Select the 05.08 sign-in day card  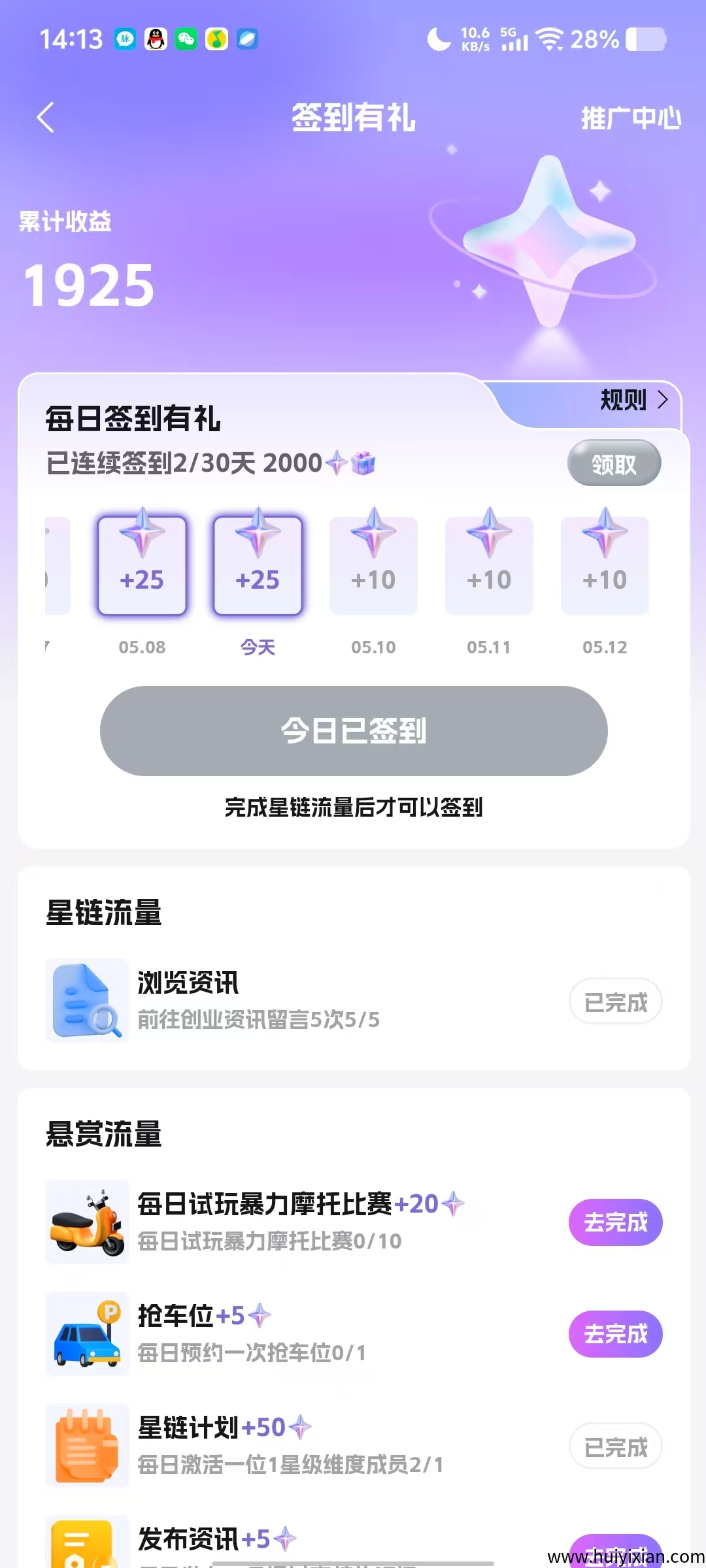point(142,566)
